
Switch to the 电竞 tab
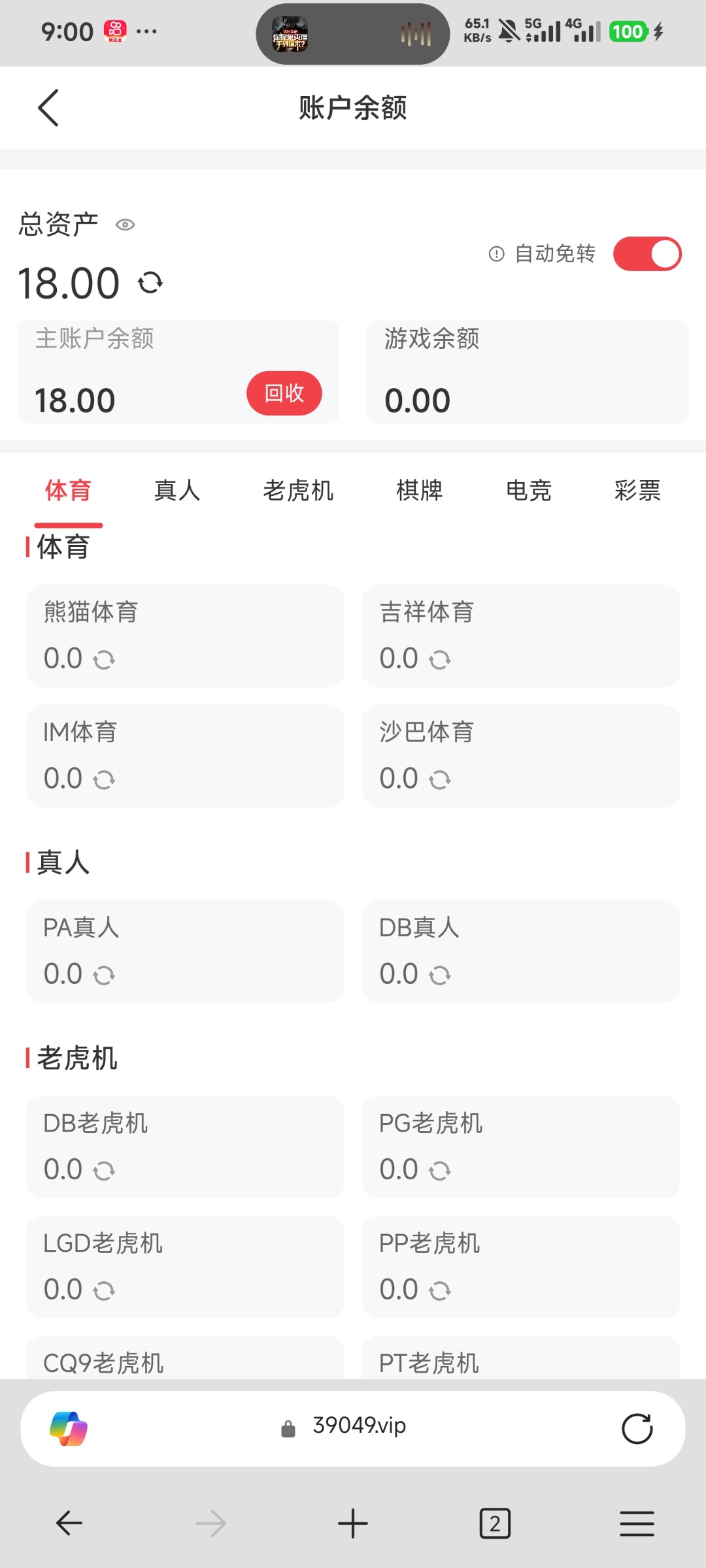tap(529, 490)
